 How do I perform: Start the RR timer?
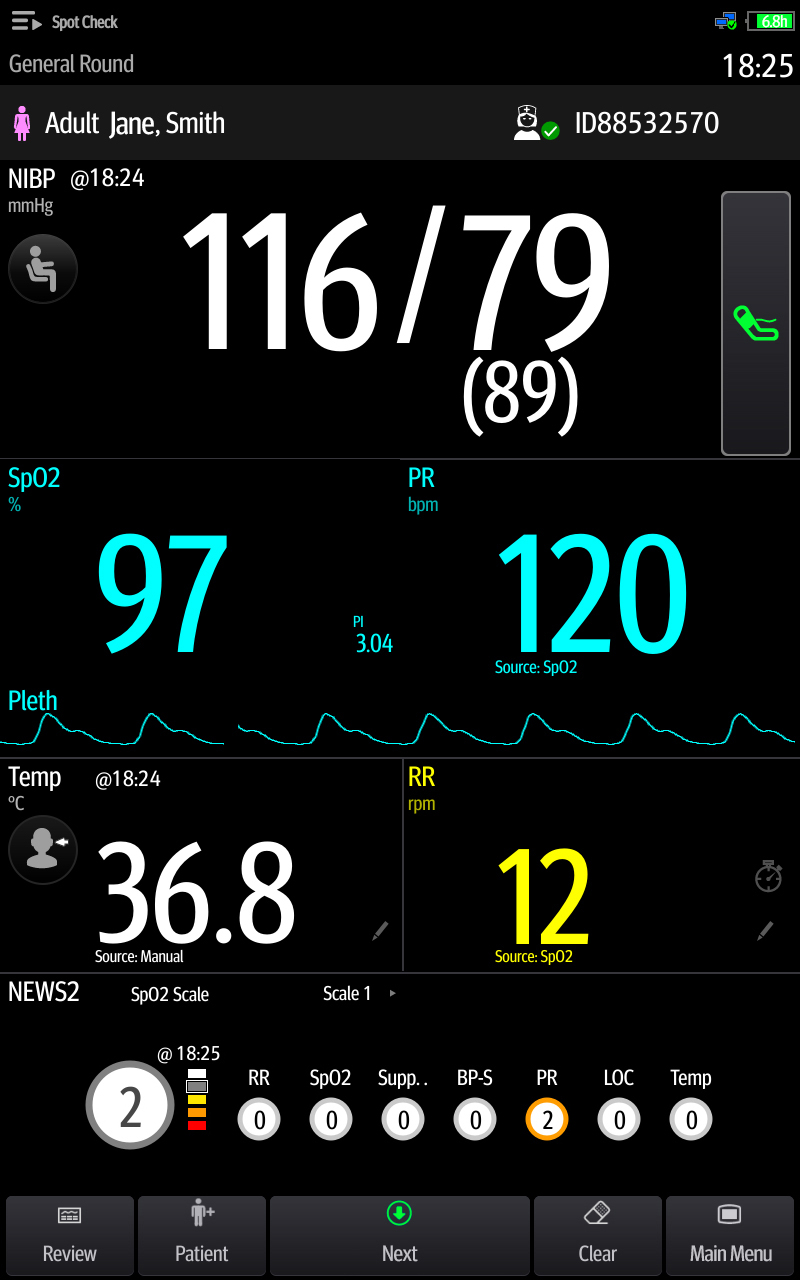click(x=767, y=877)
